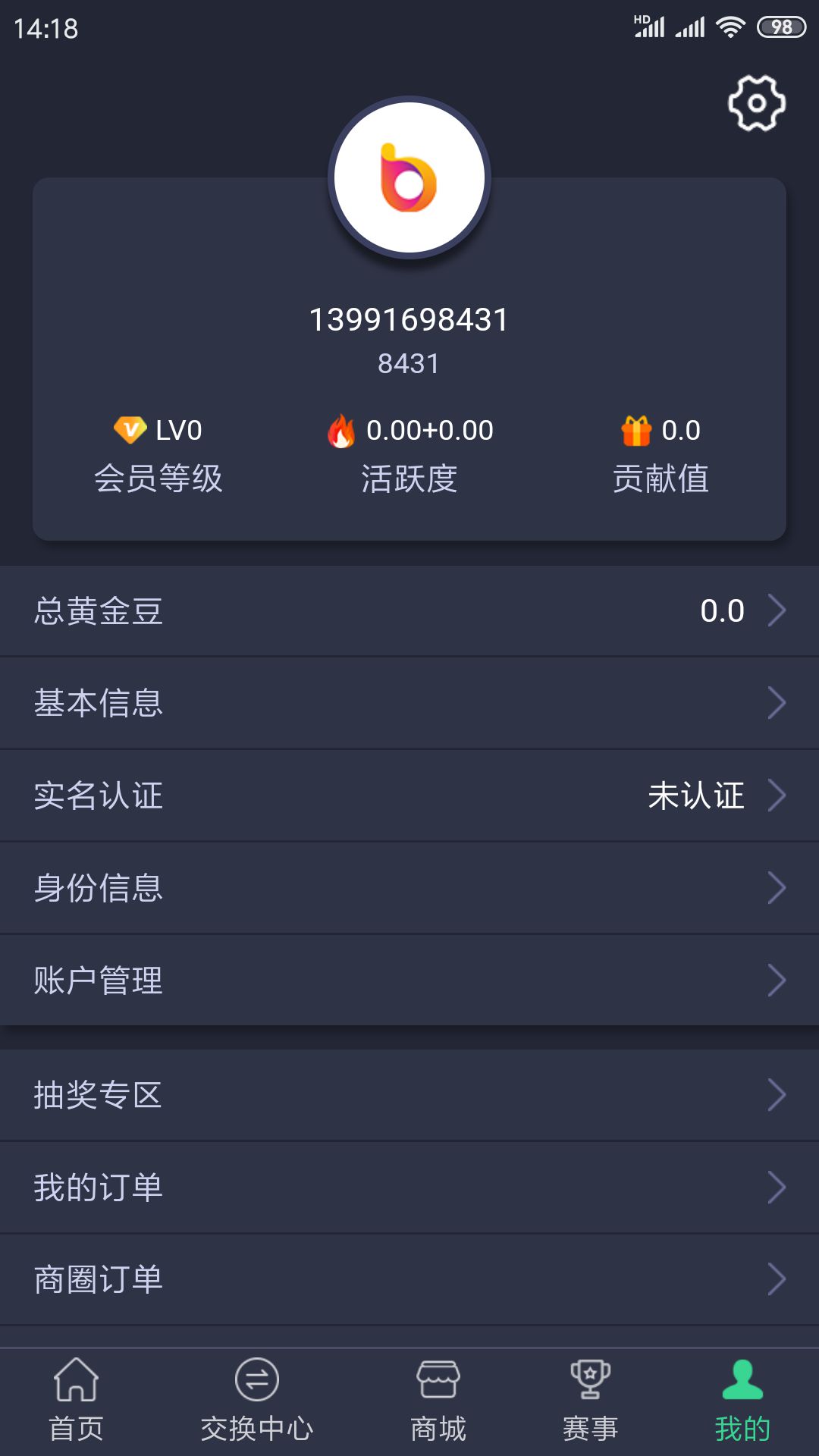Tap the 未认证 status label
This screenshot has width=819, height=1456.
pyautogui.click(x=695, y=795)
